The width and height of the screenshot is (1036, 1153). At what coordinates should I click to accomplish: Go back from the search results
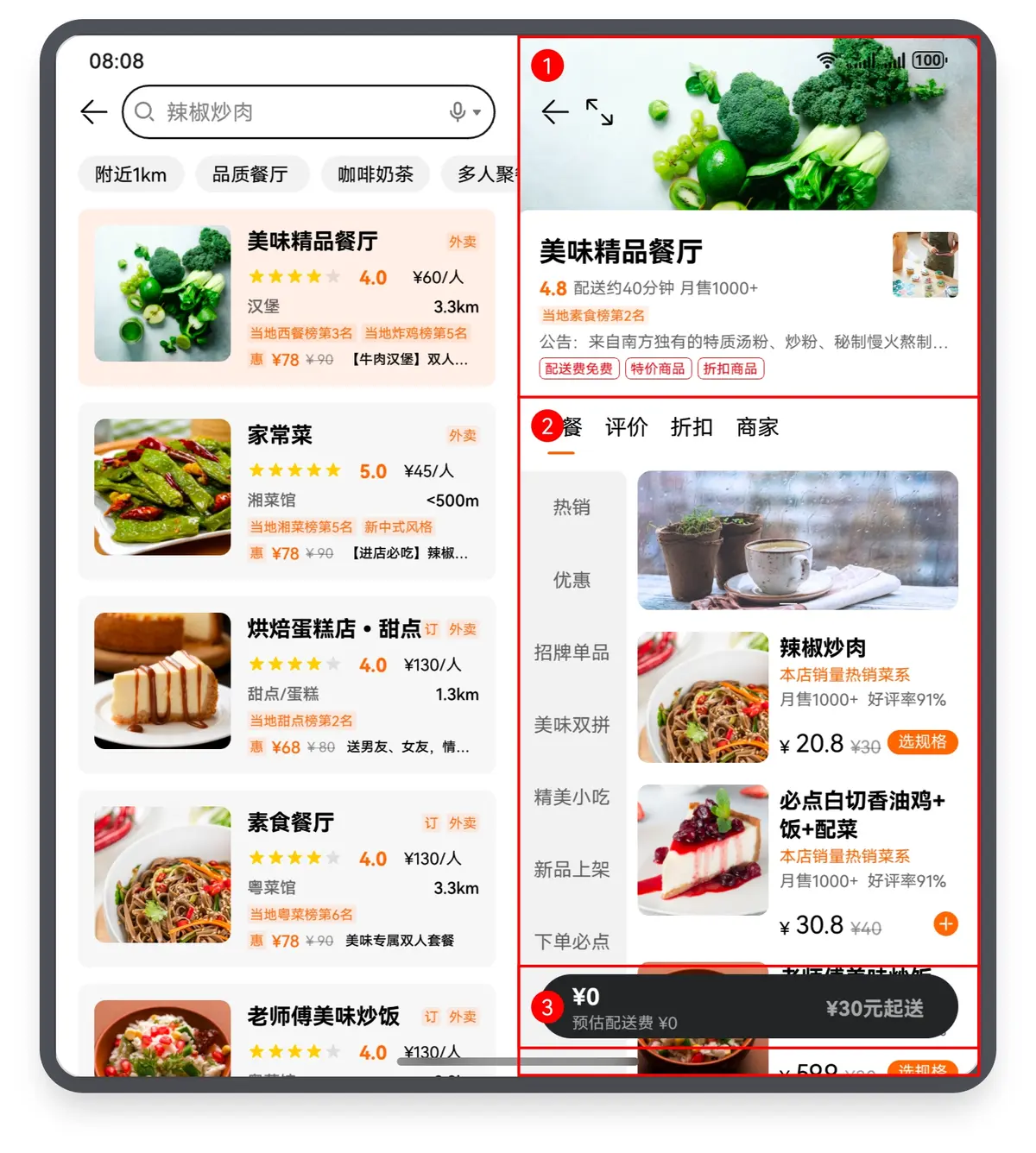pyautogui.click(x=93, y=112)
